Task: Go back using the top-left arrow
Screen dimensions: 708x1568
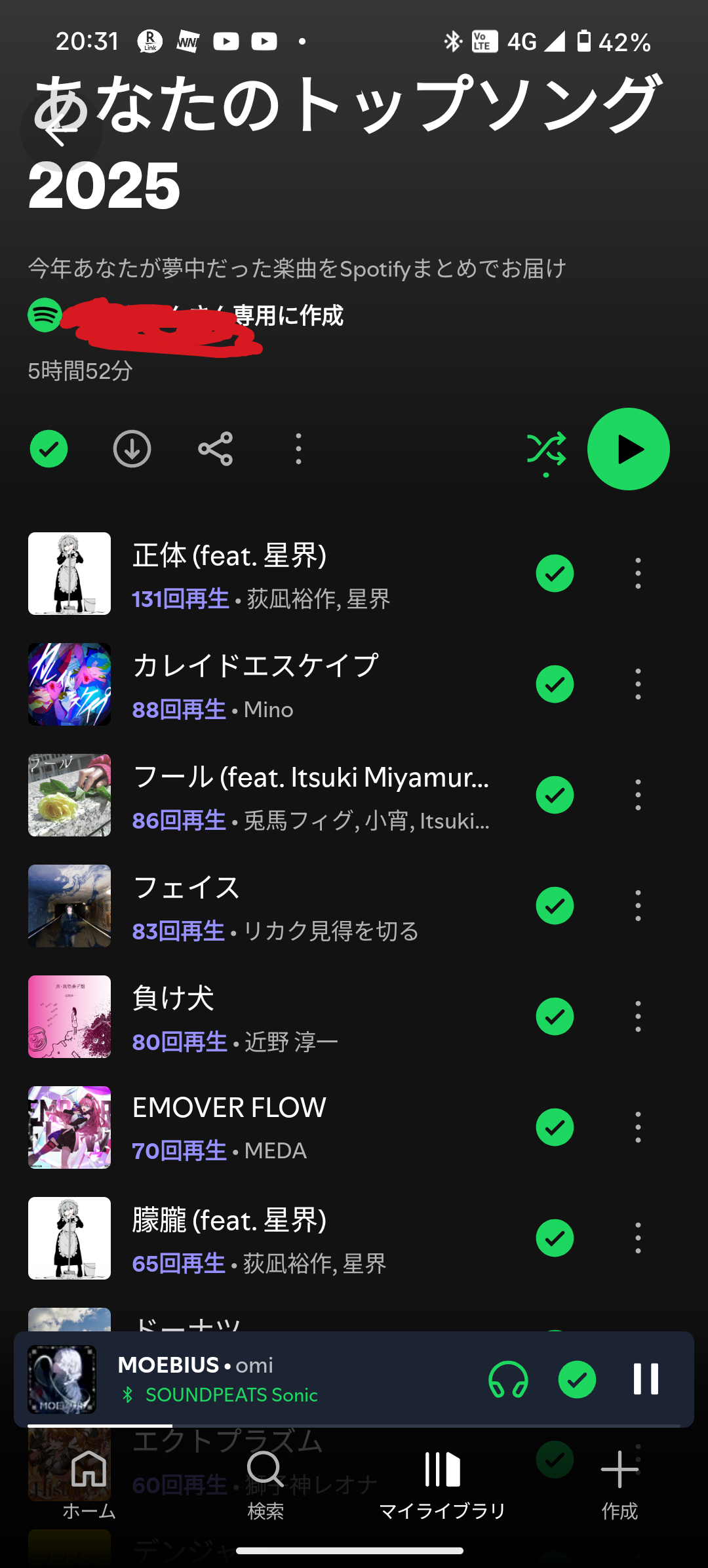Action: (60, 130)
